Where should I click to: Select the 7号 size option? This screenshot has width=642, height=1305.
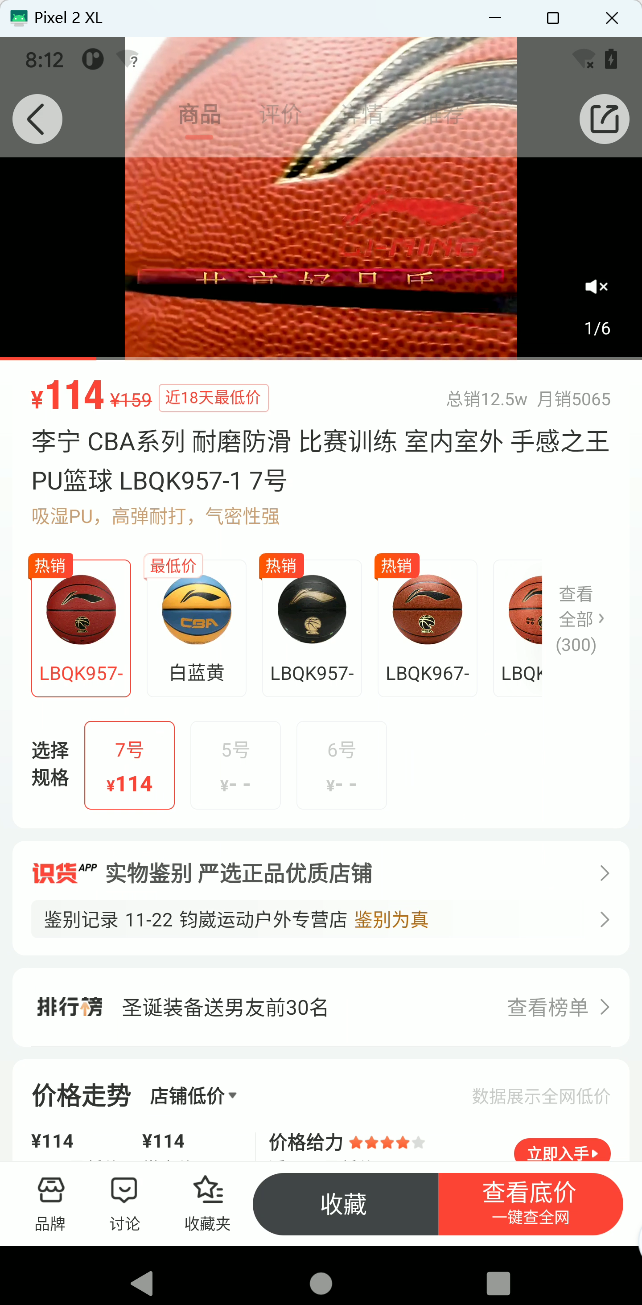pyautogui.click(x=129, y=765)
